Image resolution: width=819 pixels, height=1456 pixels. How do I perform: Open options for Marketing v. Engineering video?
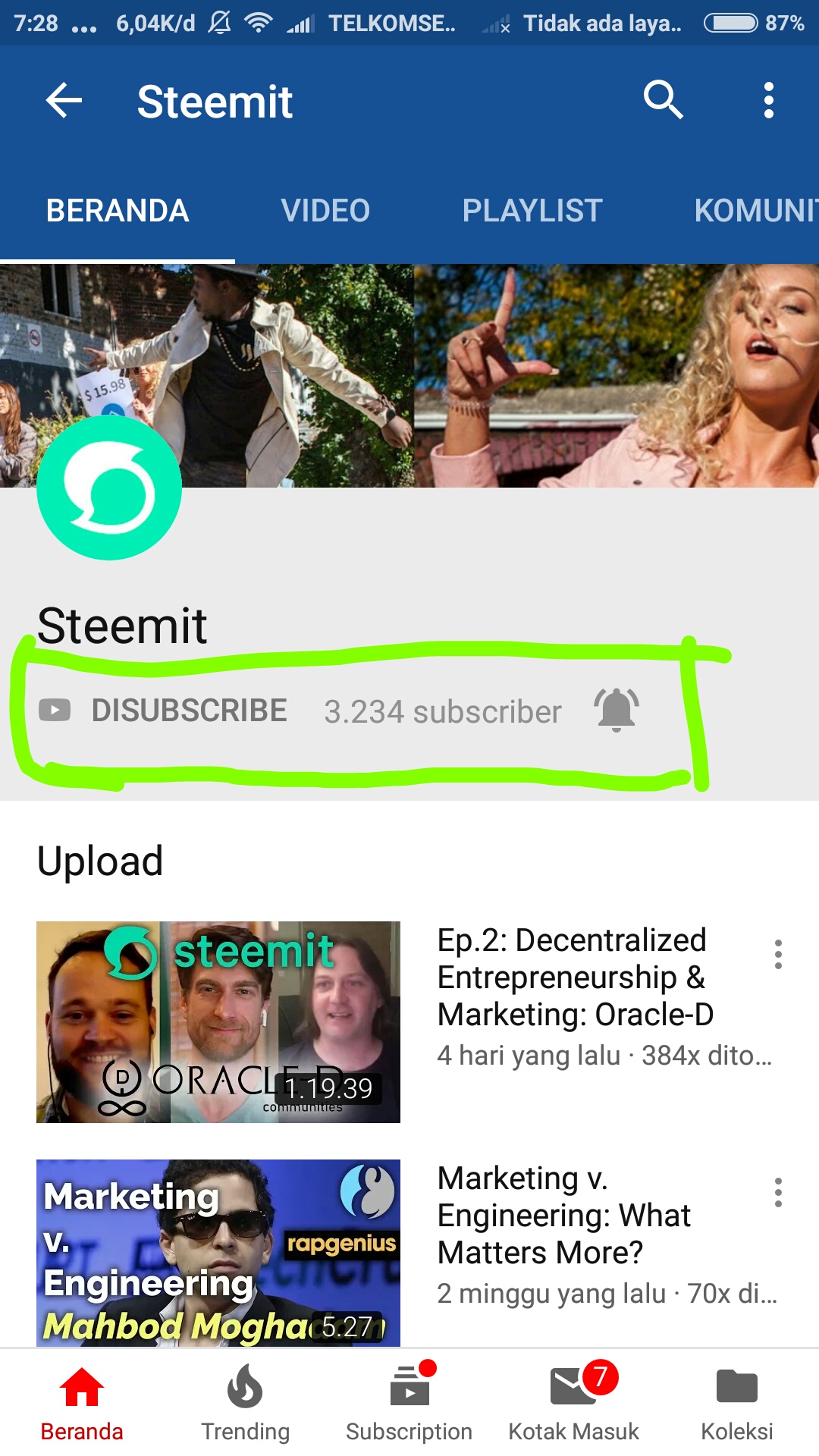pos(778,1193)
